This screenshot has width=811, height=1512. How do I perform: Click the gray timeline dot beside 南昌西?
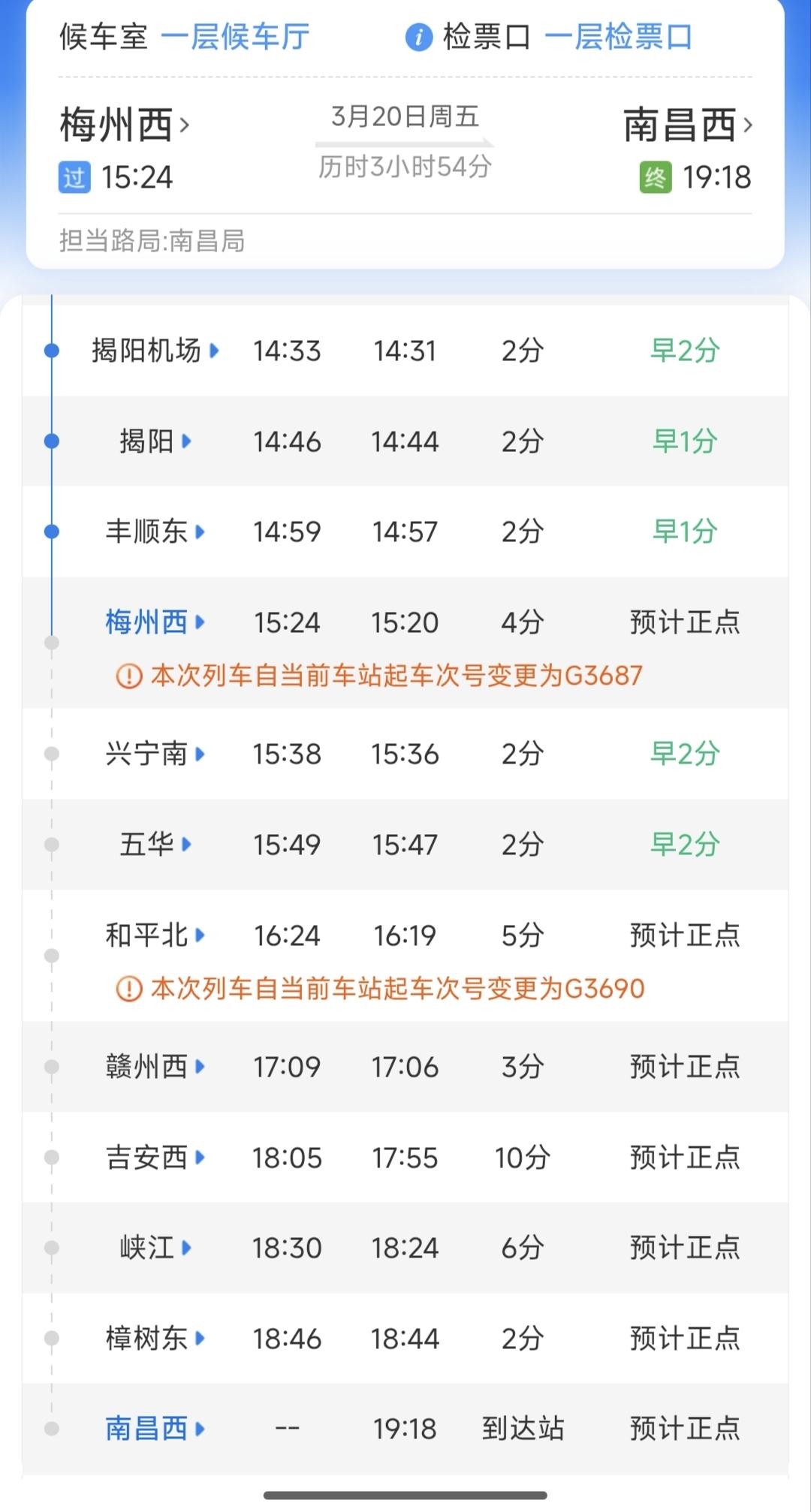tap(50, 1429)
